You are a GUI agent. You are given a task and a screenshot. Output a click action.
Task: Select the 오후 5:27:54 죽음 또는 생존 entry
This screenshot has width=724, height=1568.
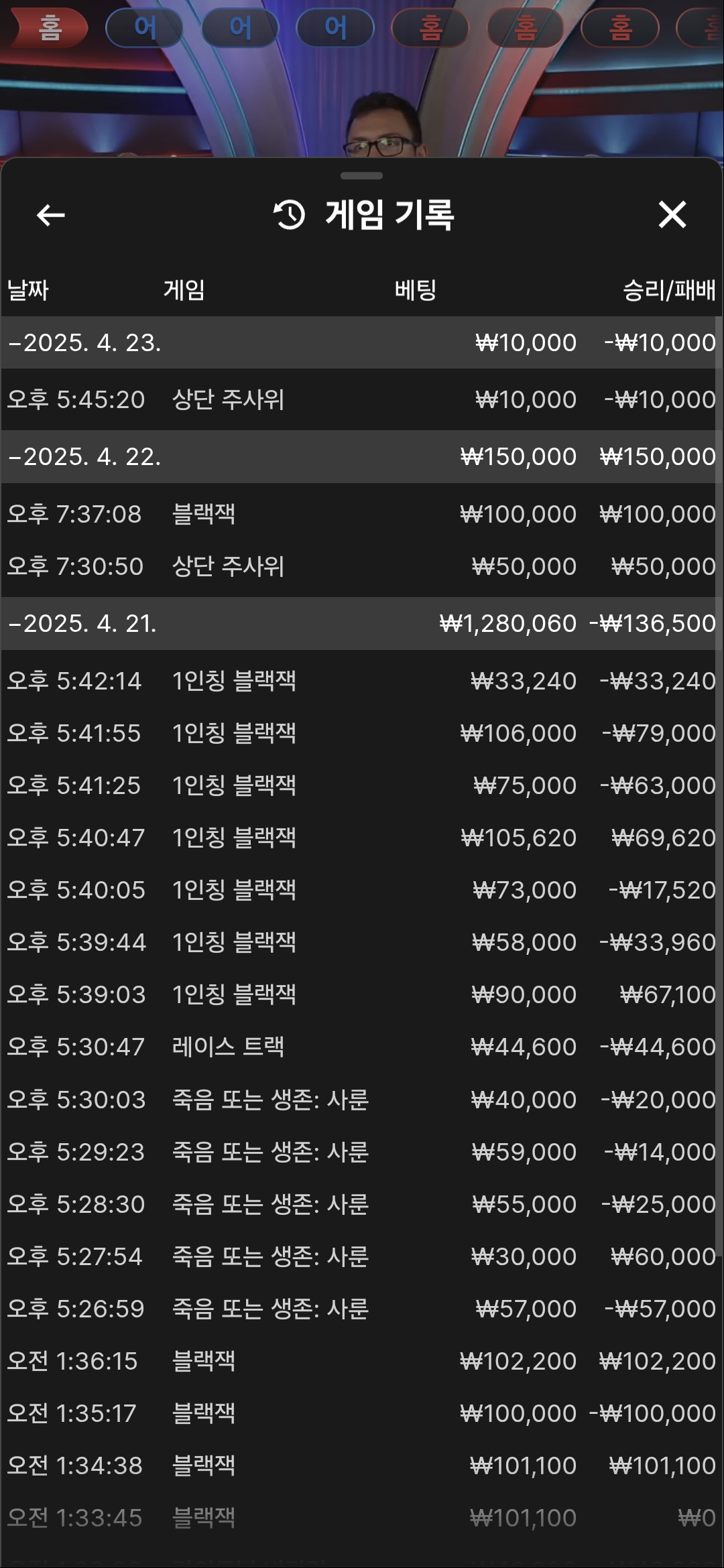tap(359, 1256)
